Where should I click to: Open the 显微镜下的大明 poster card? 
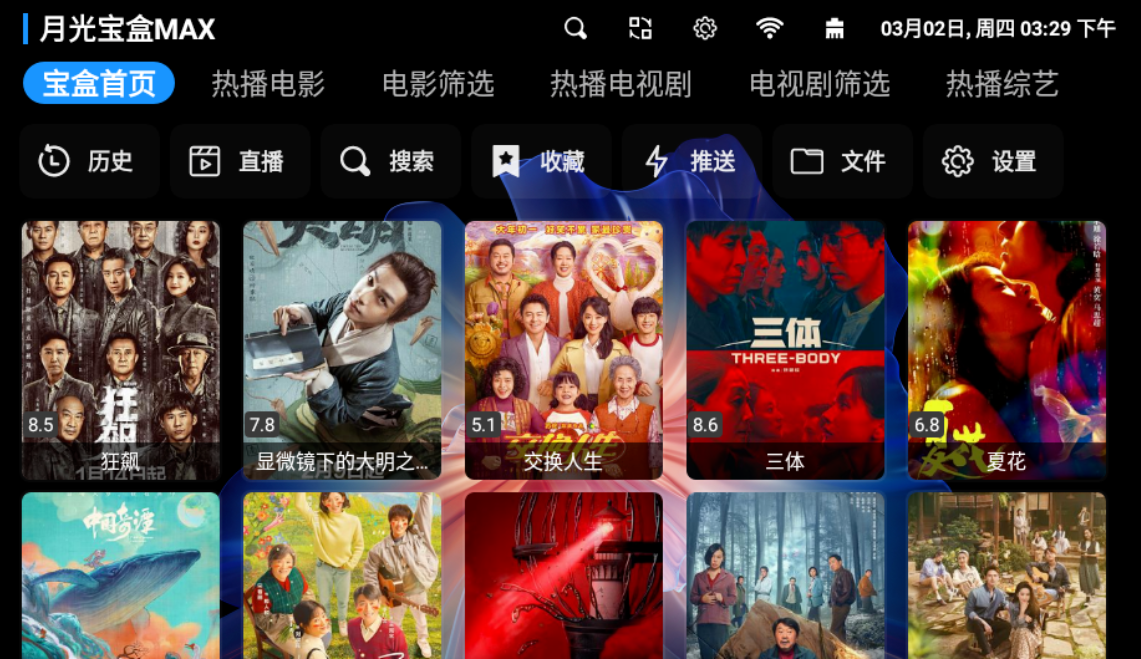(x=342, y=350)
